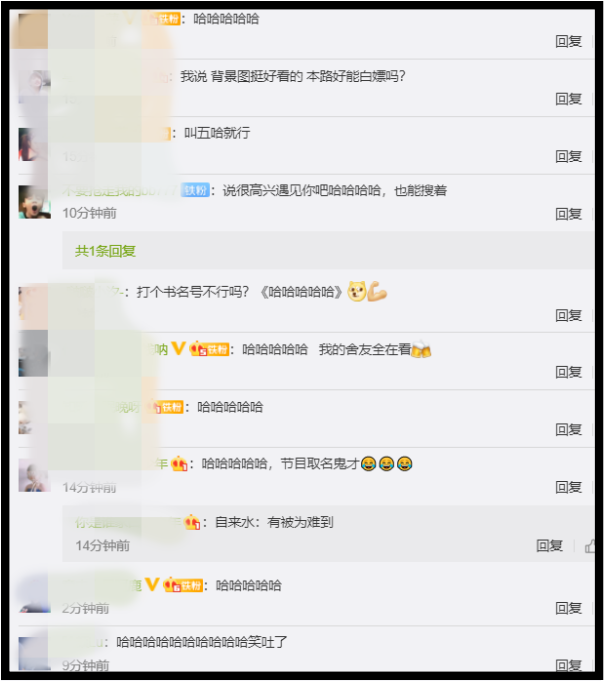The height and width of the screenshot is (681, 604).
Task: Reply to the 打个书名号不行吗 comment
Action: (568, 315)
